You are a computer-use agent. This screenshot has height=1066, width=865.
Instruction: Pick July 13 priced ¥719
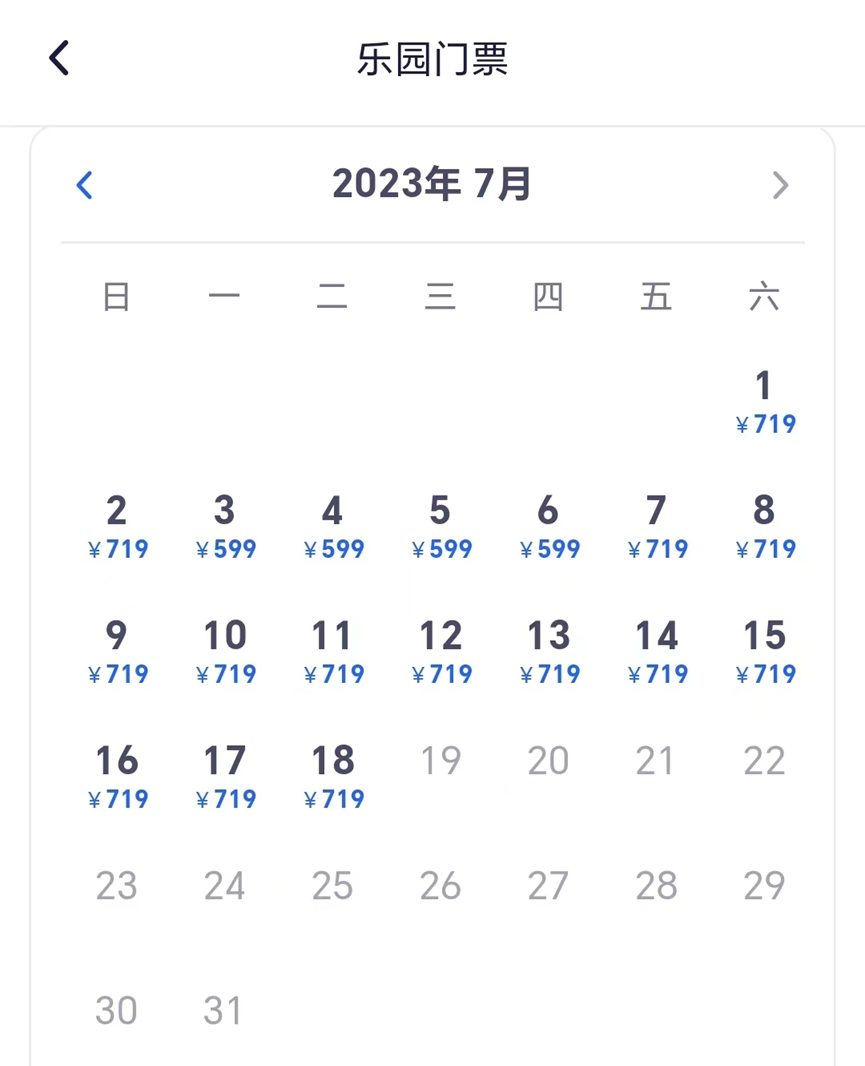(549, 652)
